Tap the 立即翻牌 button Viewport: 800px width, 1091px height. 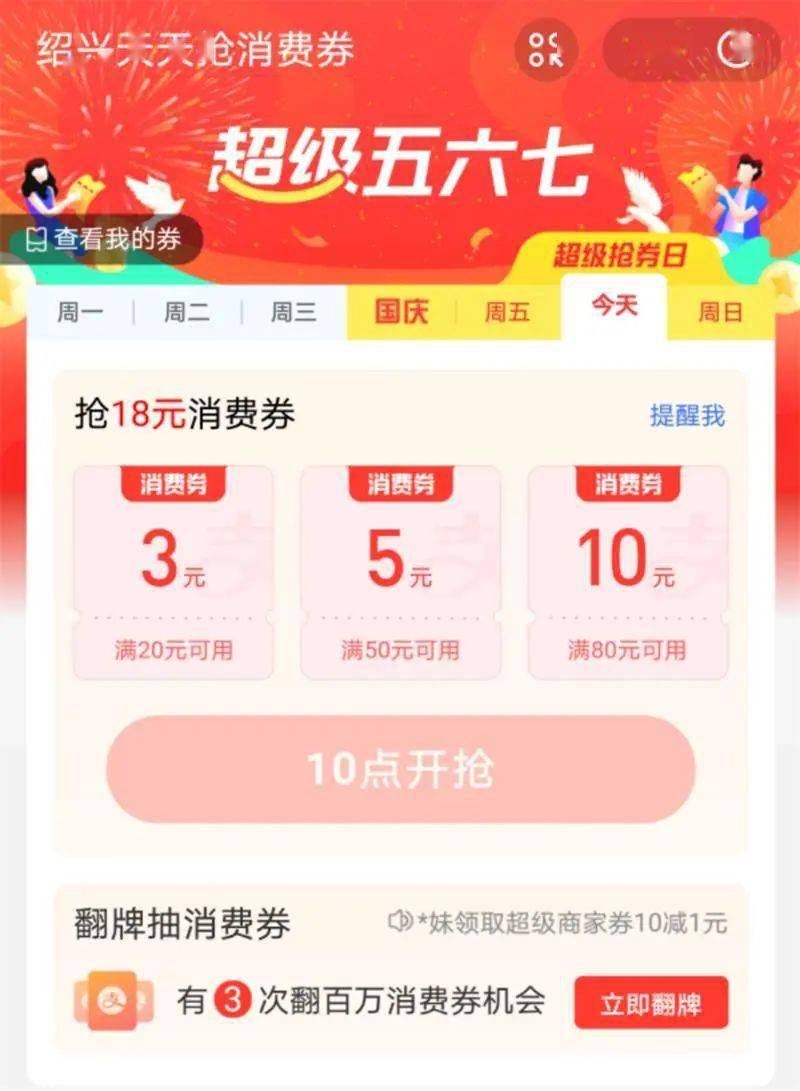(x=651, y=1004)
